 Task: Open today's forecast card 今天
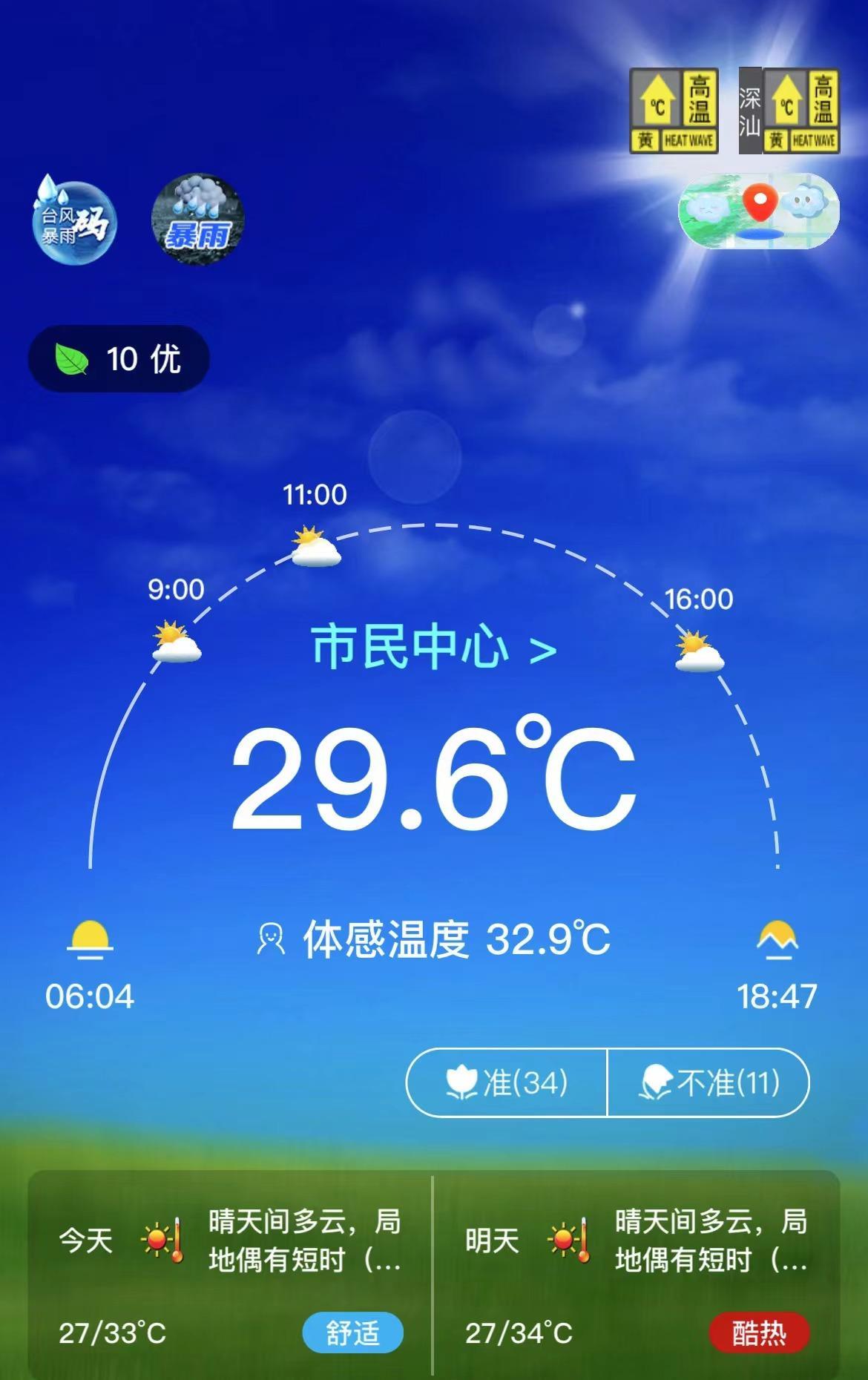click(230, 1275)
